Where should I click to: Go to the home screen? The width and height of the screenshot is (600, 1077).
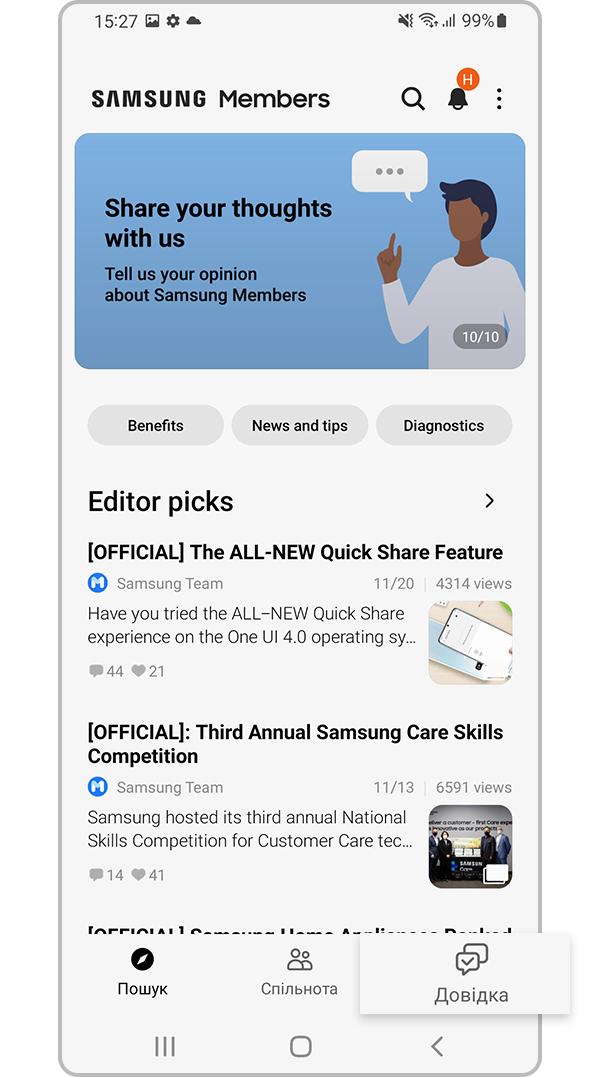300,1046
